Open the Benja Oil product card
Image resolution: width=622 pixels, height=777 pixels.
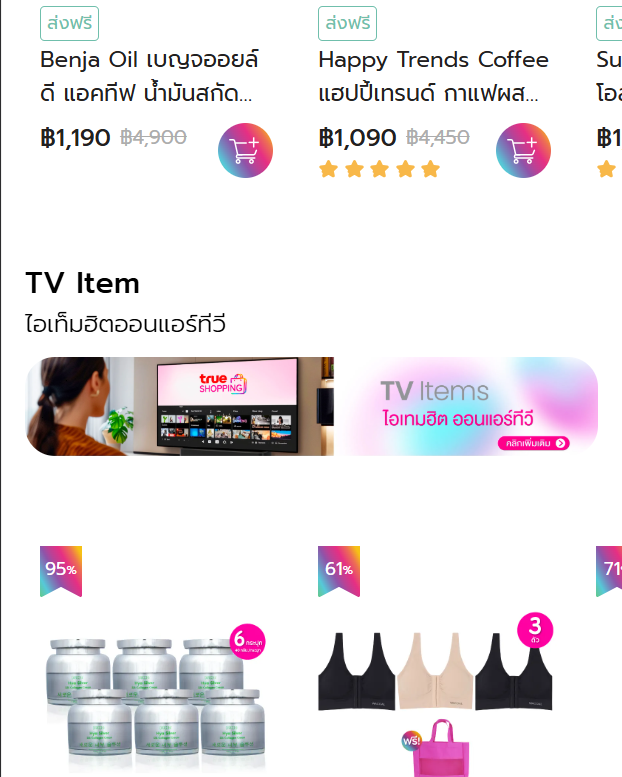coord(150,77)
